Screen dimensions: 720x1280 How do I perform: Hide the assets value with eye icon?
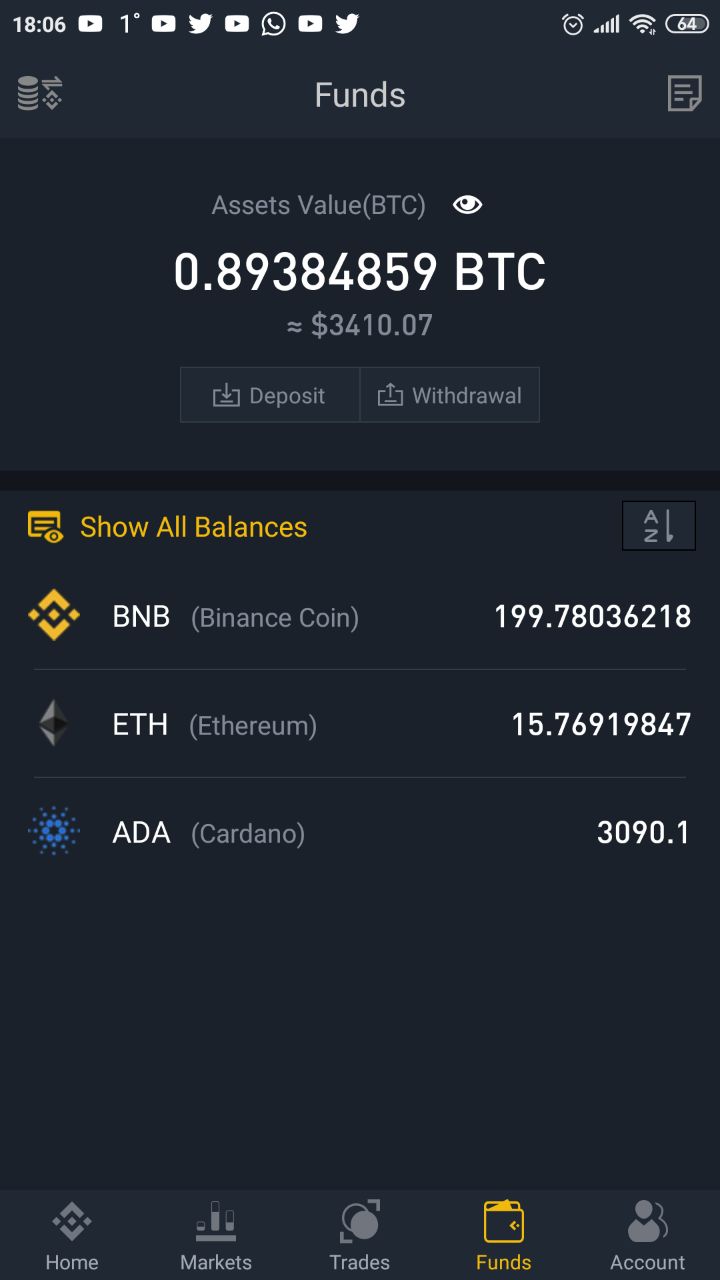(x=467, y=205)
